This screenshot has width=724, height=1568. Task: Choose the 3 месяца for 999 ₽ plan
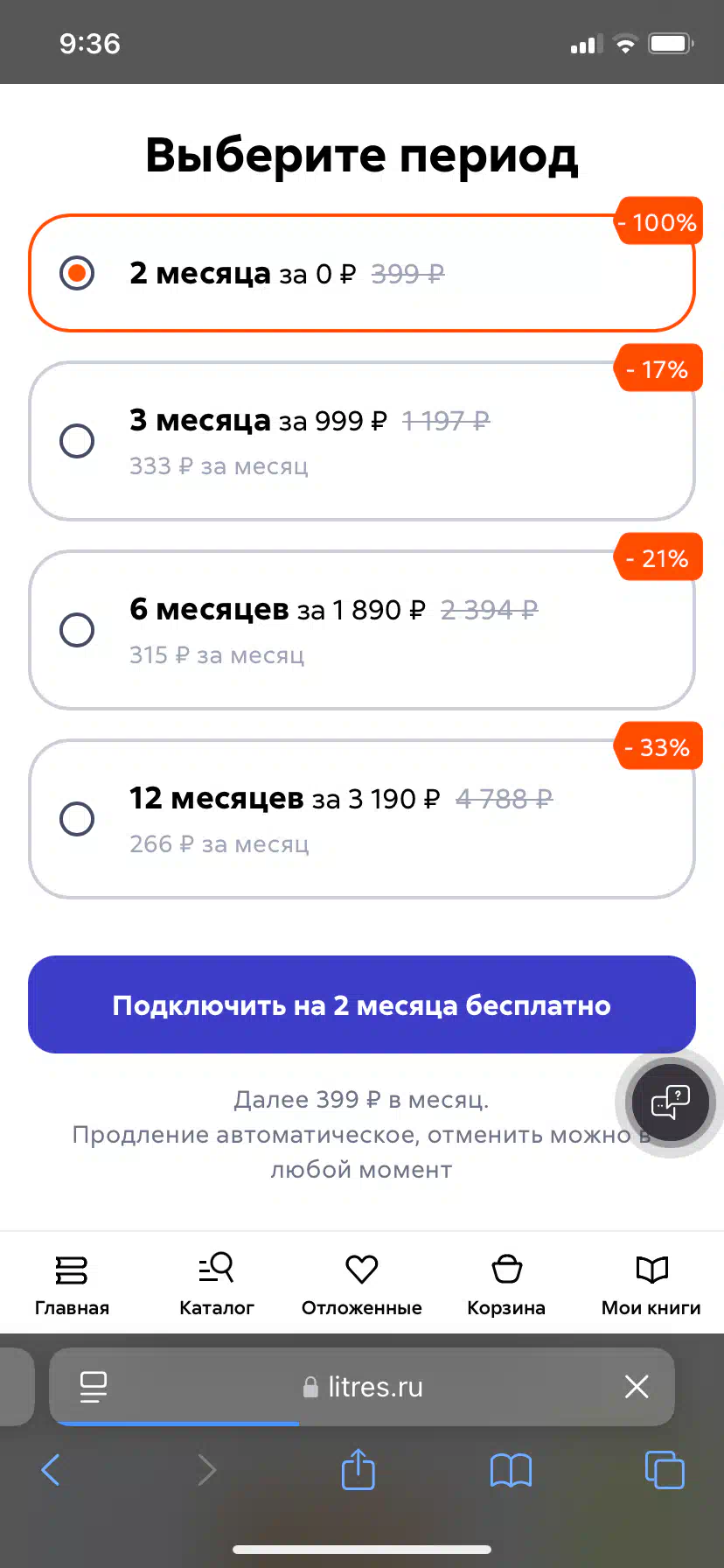(x=362, y=441)
